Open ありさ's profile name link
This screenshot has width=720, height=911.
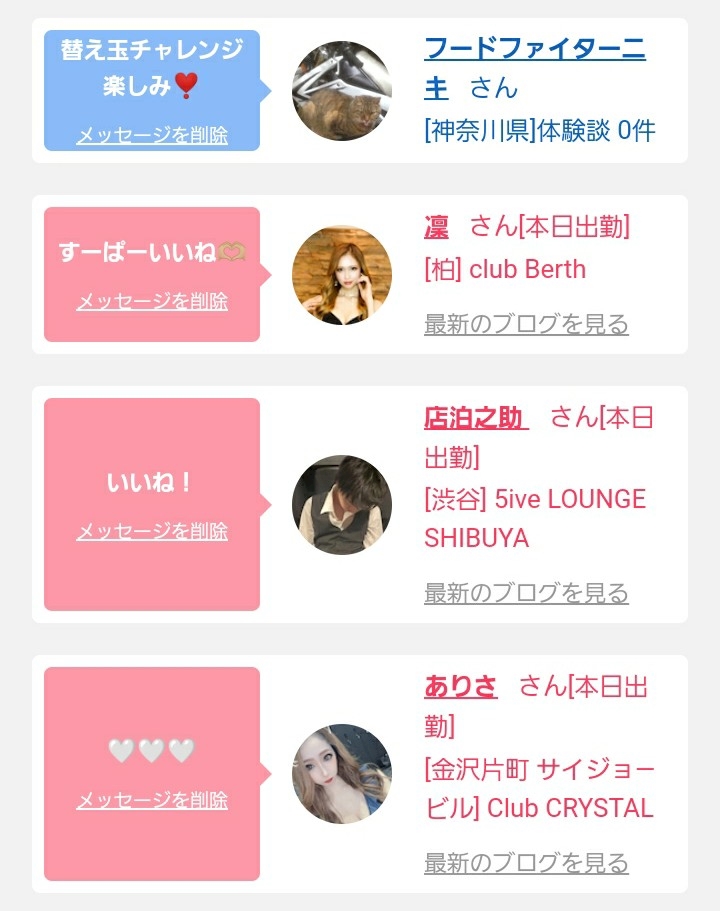461,687
